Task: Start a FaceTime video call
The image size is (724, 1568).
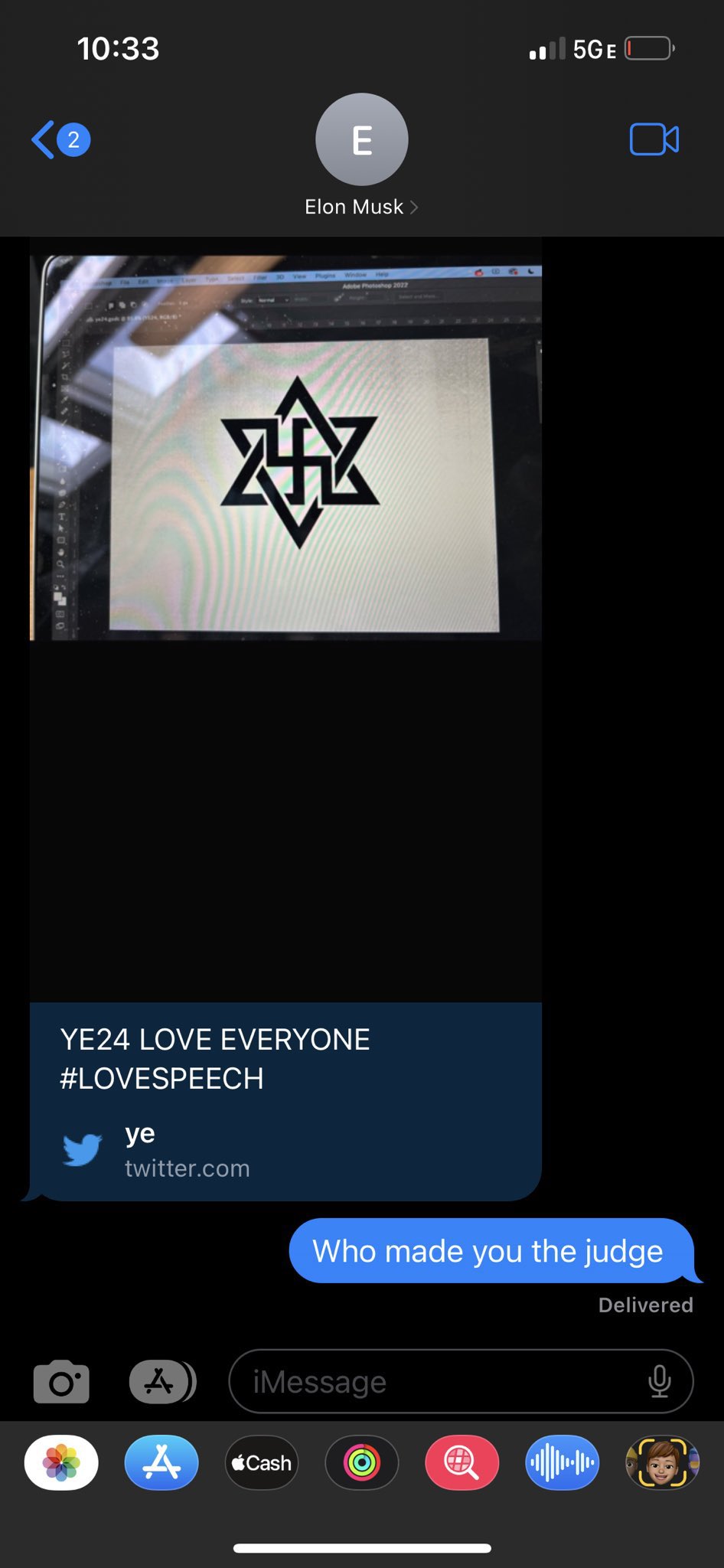Action: [x=654, y=139]
